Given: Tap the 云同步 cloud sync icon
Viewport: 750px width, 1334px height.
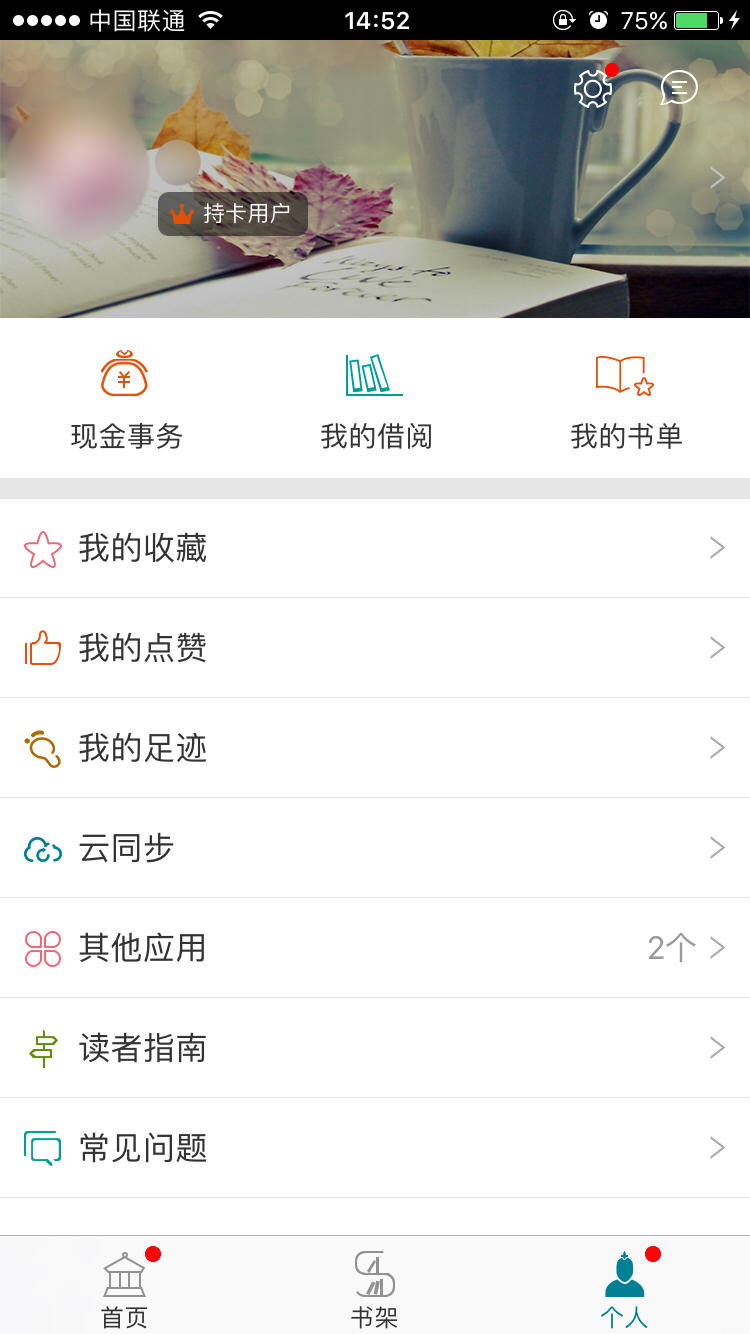Looking at the screenshot, I should coord(42,848).
